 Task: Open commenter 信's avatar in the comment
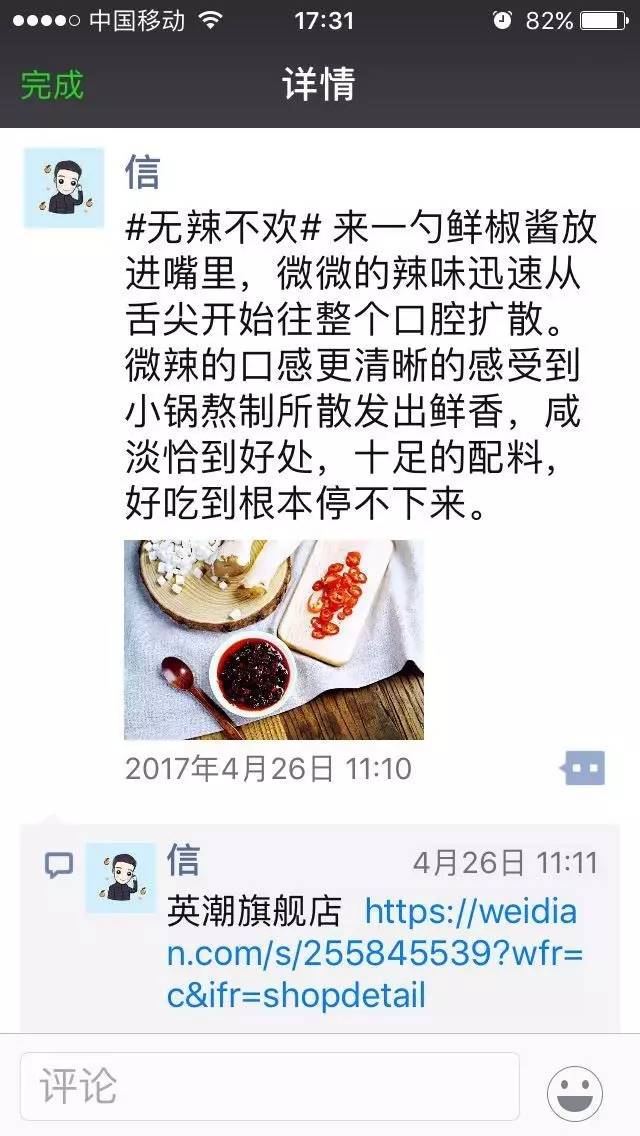click(x=121, y=877)
